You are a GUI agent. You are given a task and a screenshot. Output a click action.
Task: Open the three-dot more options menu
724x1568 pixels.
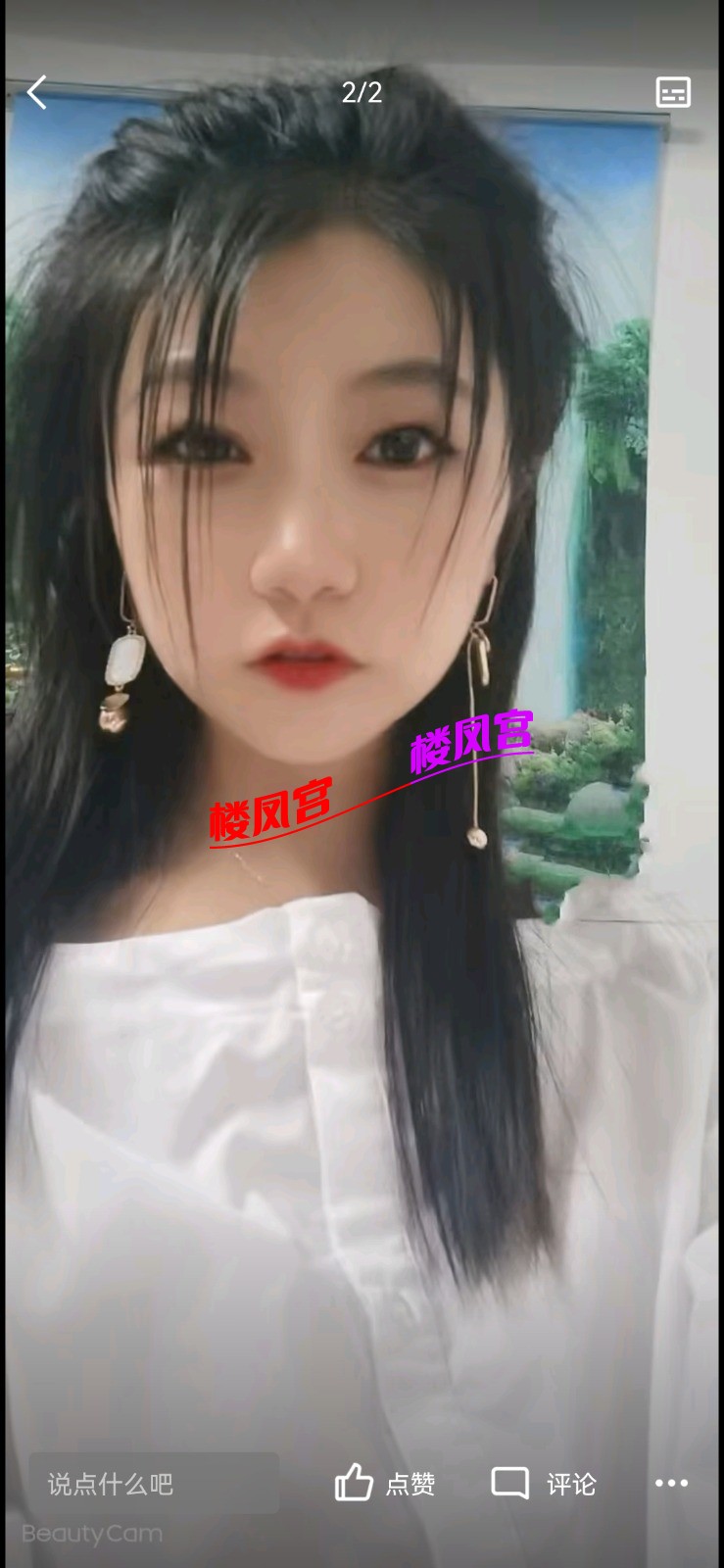671,1484
